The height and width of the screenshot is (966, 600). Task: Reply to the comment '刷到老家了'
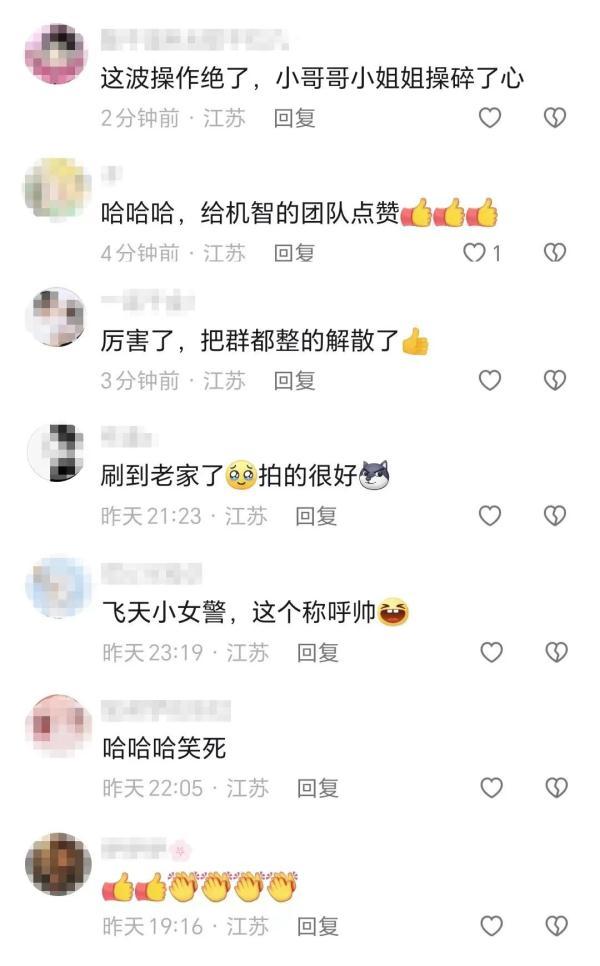317,516
